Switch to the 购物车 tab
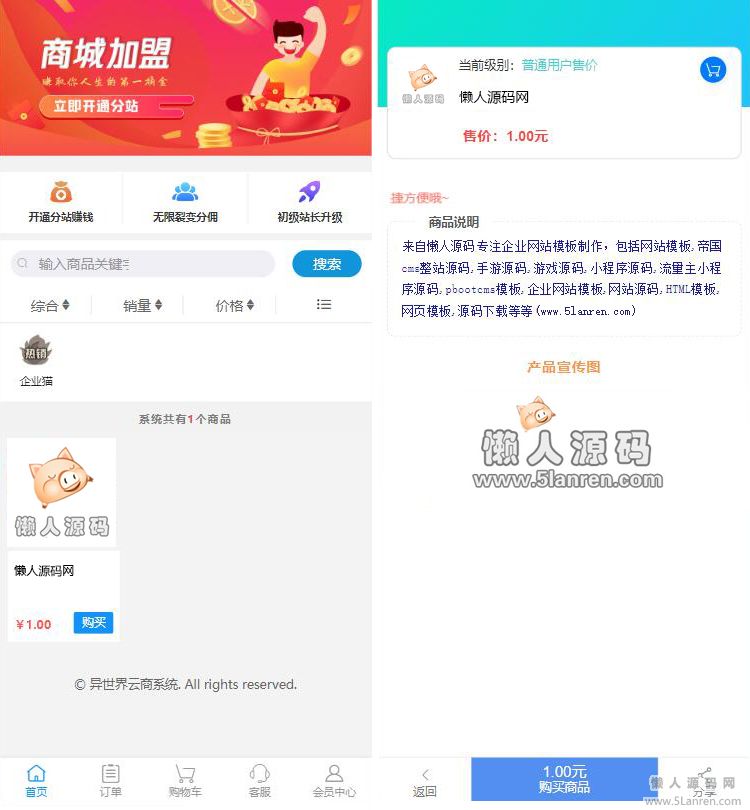The height and width of the screenshot is (810, 750). [x=185, y=781]
